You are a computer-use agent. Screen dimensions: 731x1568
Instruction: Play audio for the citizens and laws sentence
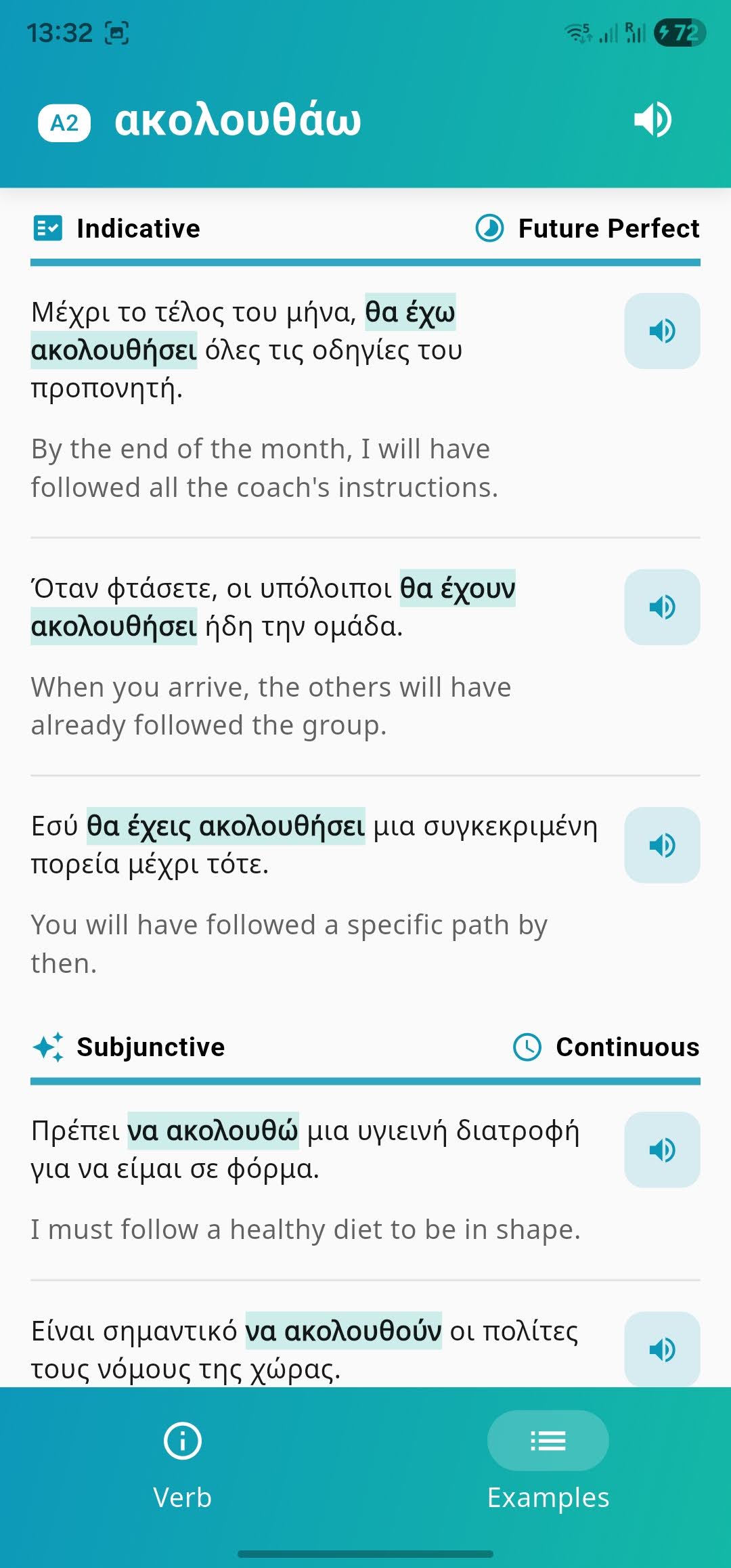[662, 1349]
